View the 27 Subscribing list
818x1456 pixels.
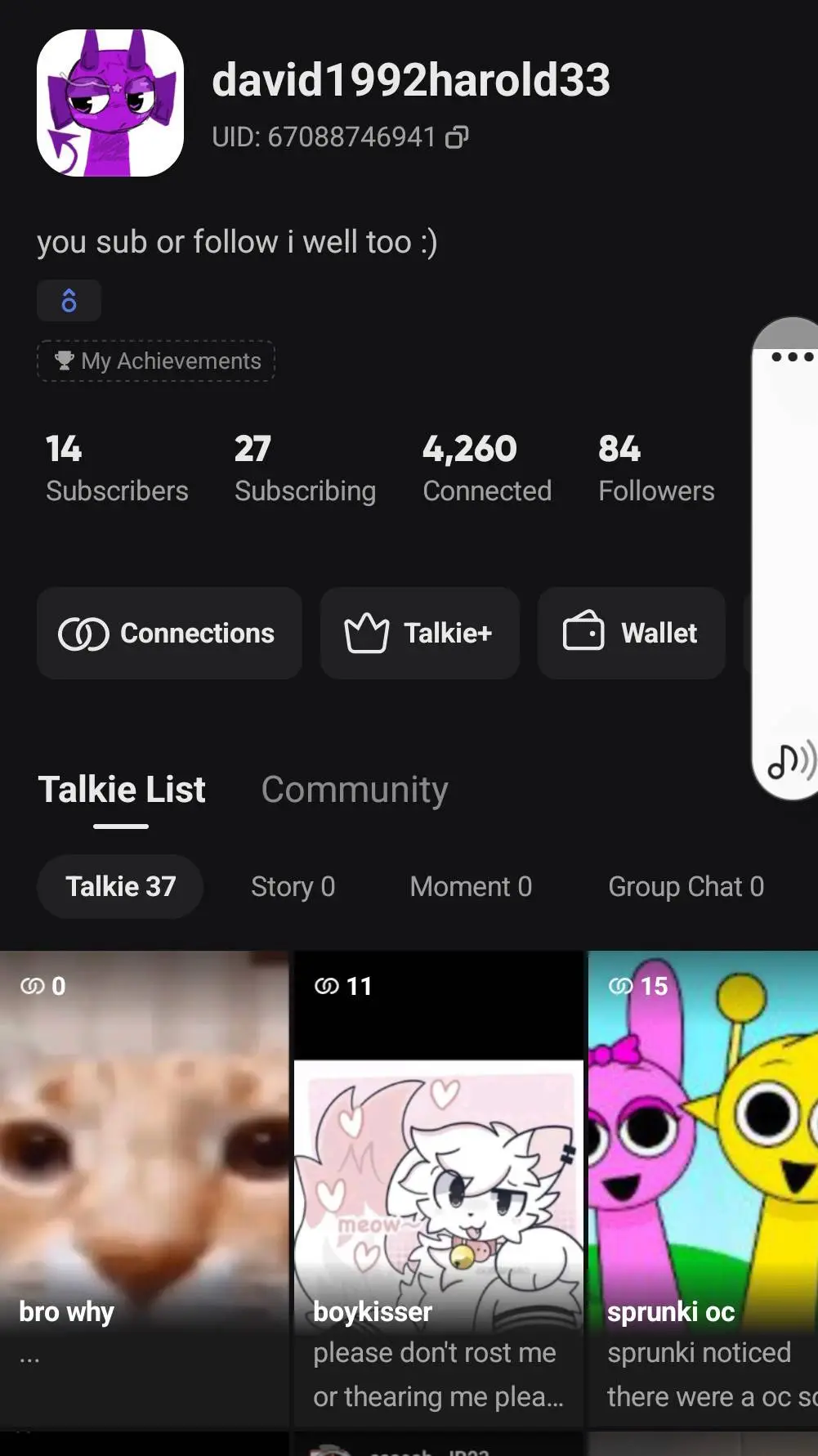pos(305,469)
